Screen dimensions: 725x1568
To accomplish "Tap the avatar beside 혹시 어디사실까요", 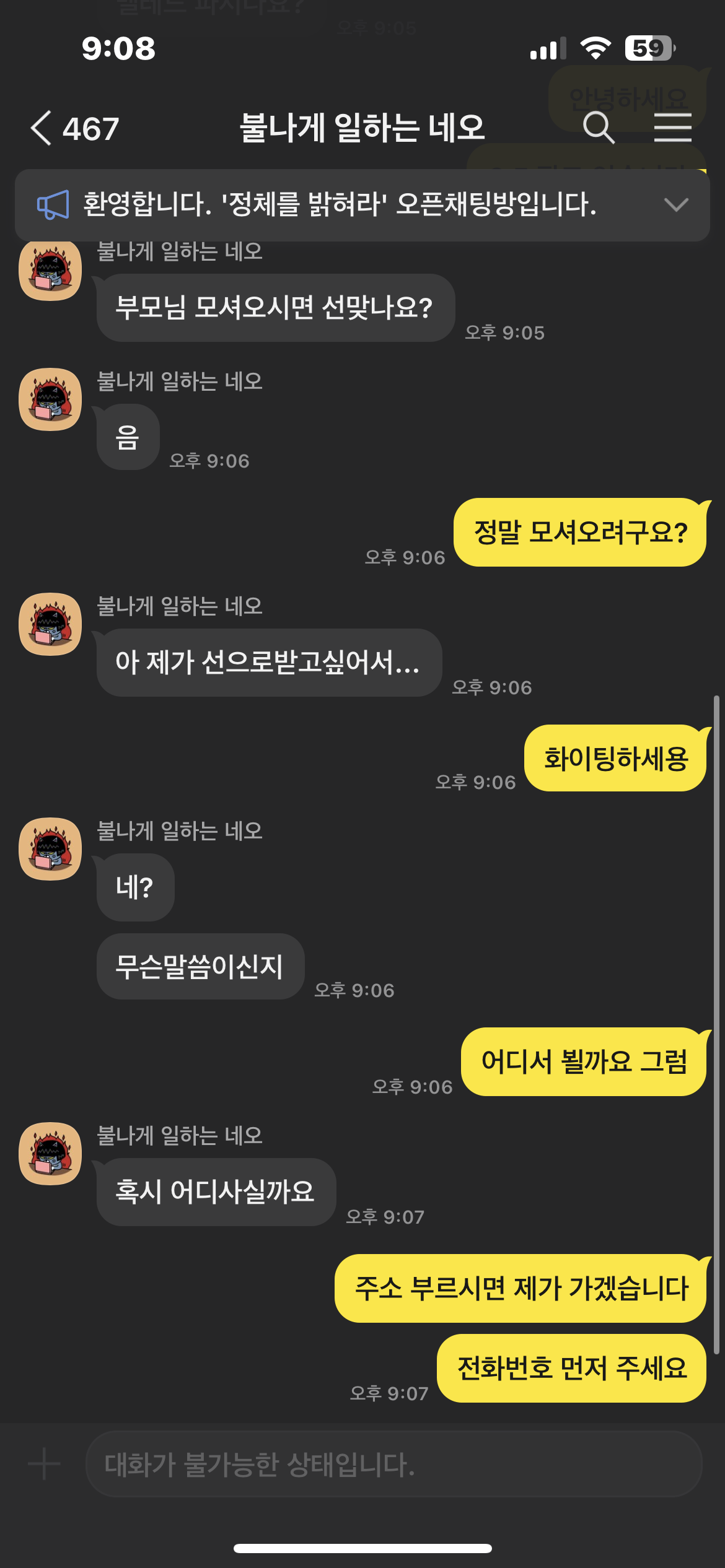I will point(50,1153).
